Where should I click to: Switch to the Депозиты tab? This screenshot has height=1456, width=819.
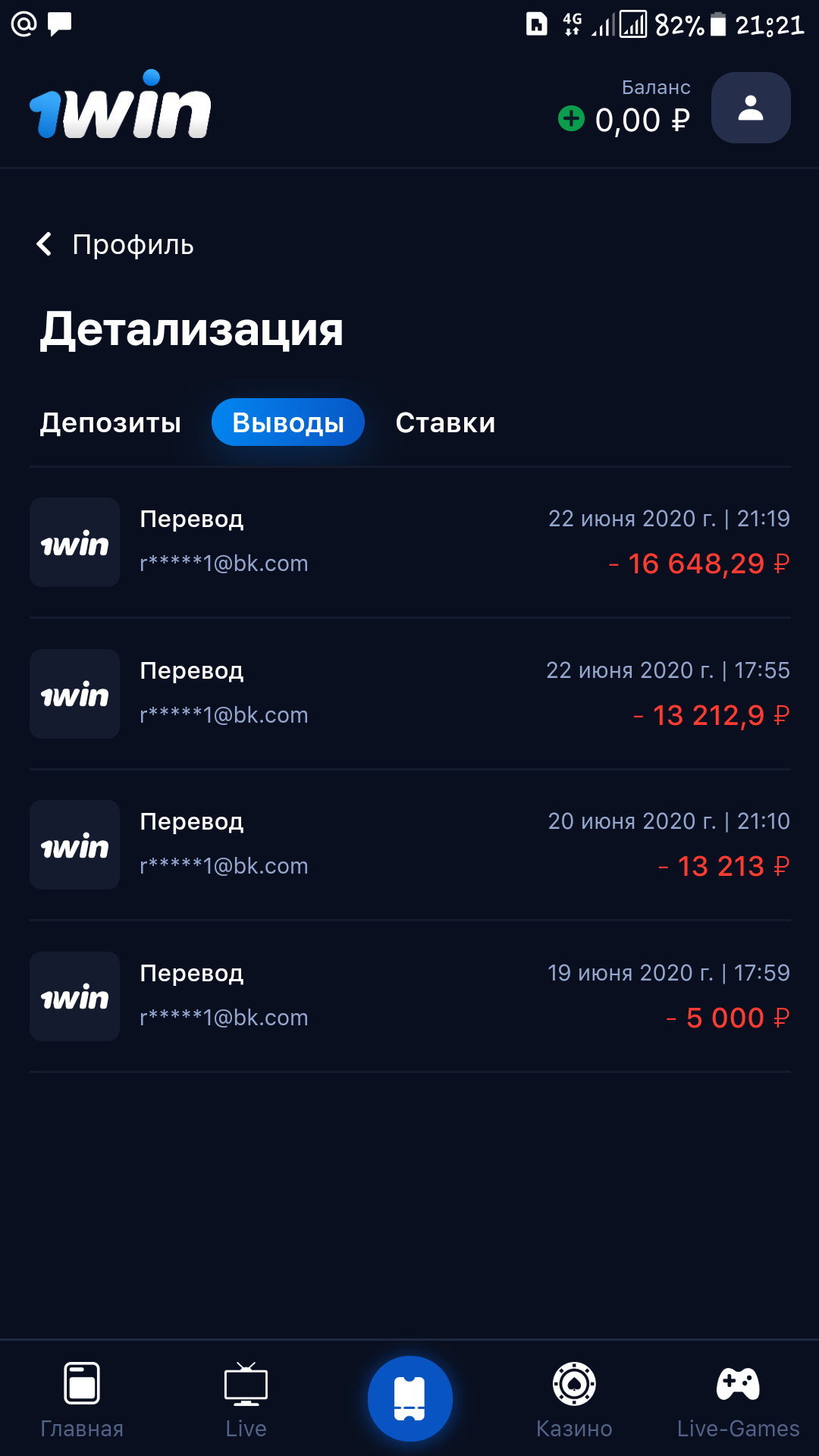(x=111, y=422)
